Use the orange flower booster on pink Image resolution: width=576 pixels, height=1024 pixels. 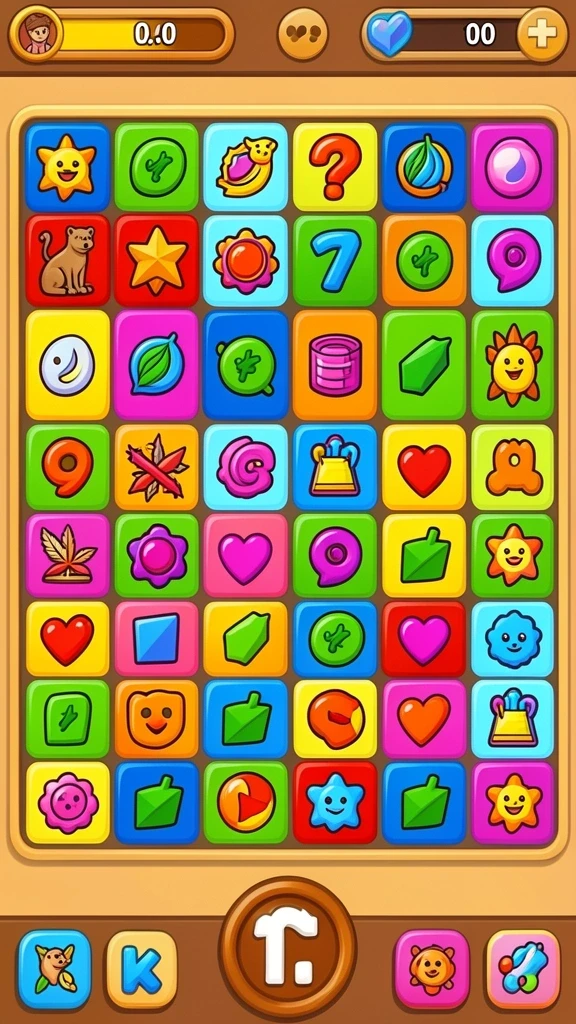point(432,969)
